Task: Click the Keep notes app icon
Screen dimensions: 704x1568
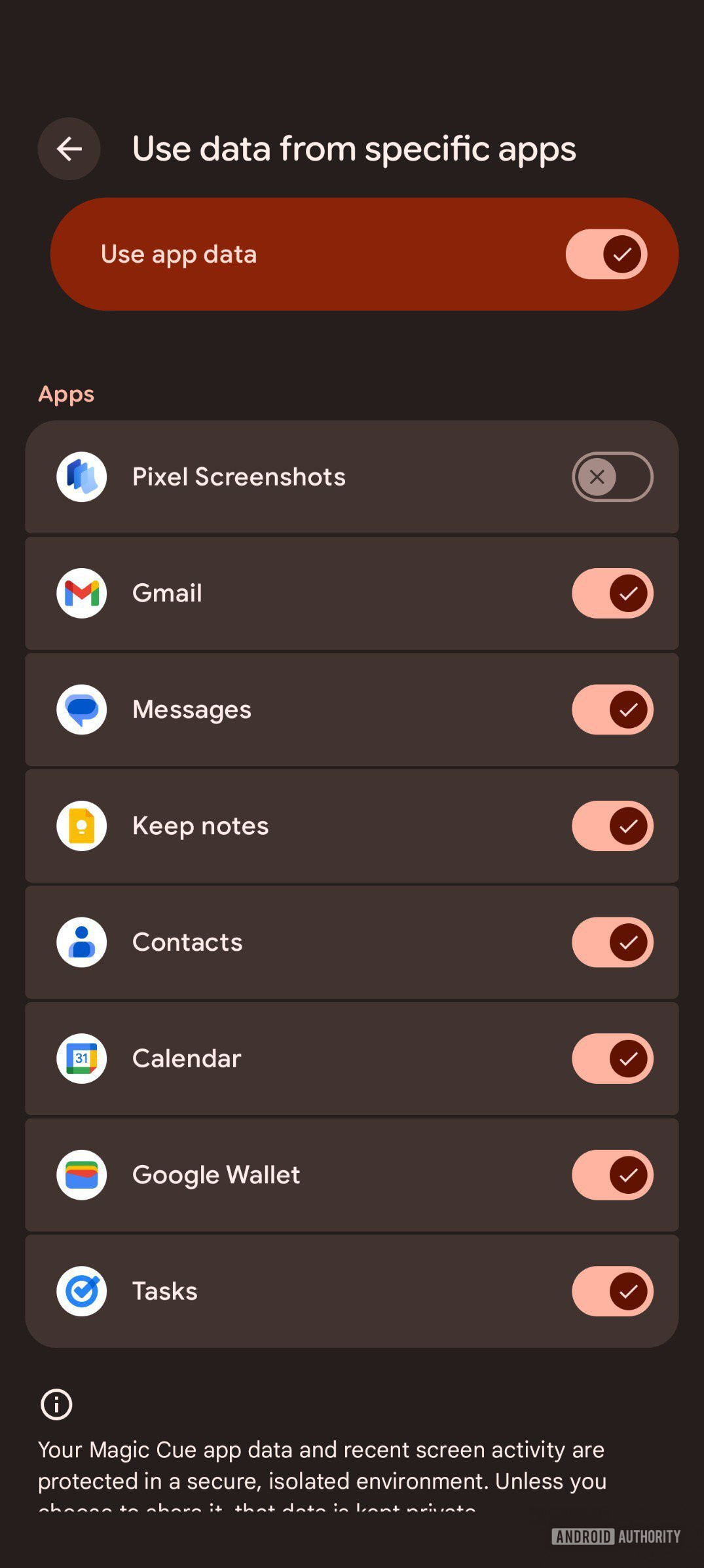Action: coord(81,826)
